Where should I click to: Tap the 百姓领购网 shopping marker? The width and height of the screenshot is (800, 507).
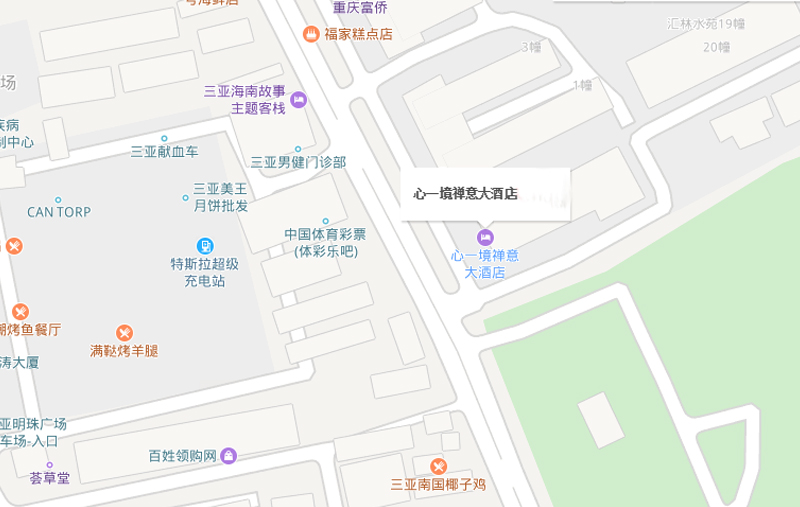(x=229, y=456)
